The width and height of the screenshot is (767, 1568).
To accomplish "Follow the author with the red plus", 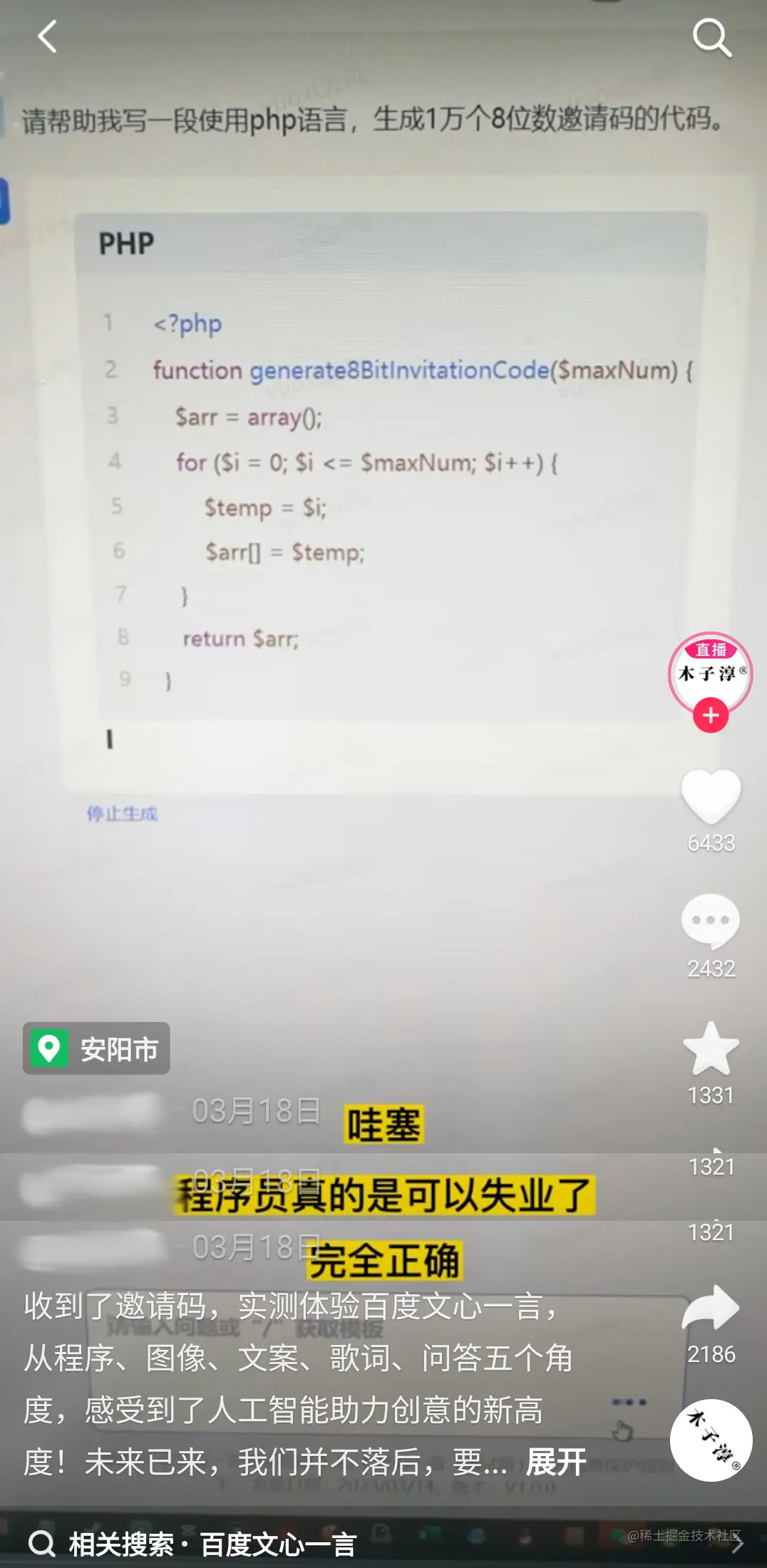I will tap(711, 716).
